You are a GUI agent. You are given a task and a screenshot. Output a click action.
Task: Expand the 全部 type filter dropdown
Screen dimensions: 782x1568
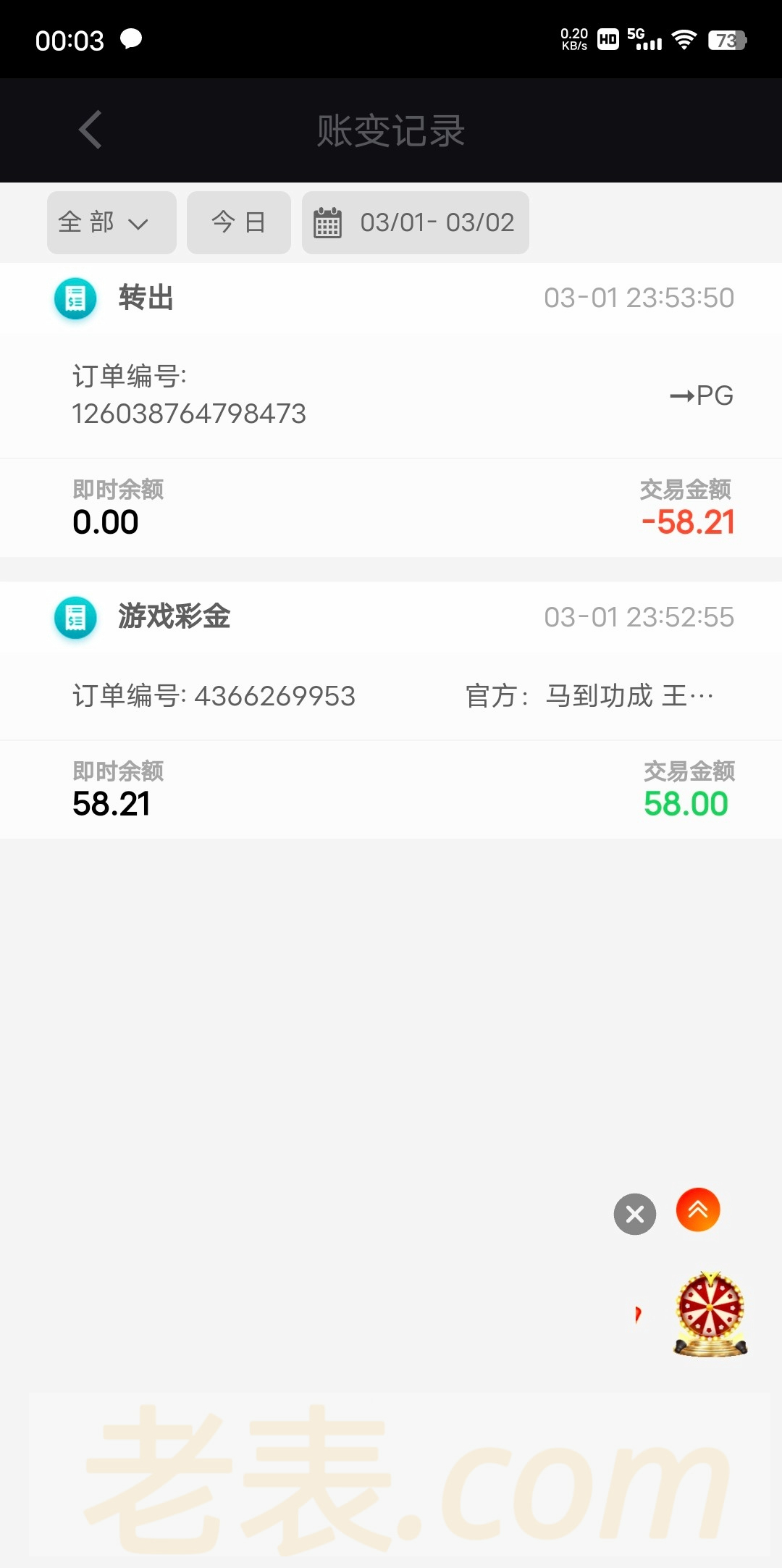tap(112, 222)
